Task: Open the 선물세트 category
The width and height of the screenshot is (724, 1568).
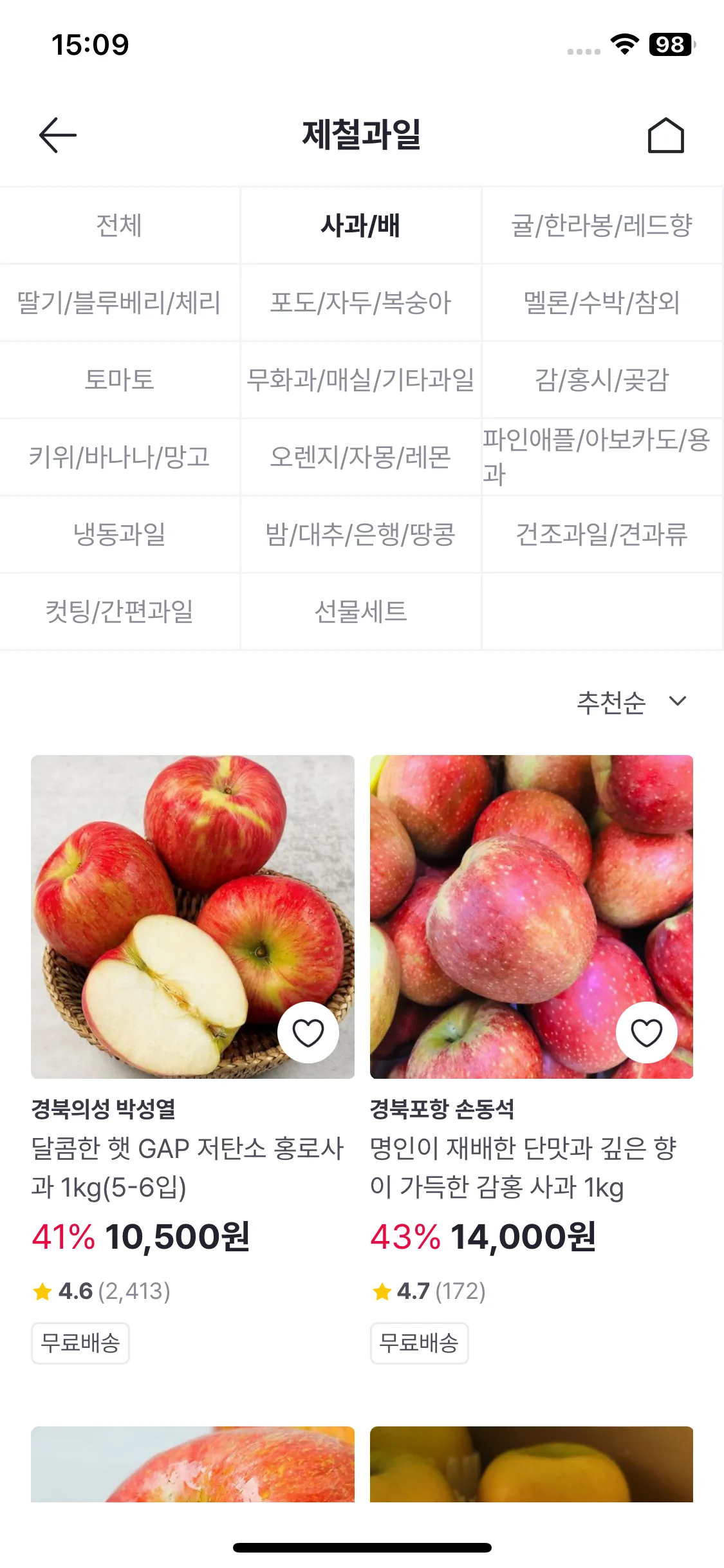Action: (361, 611)
